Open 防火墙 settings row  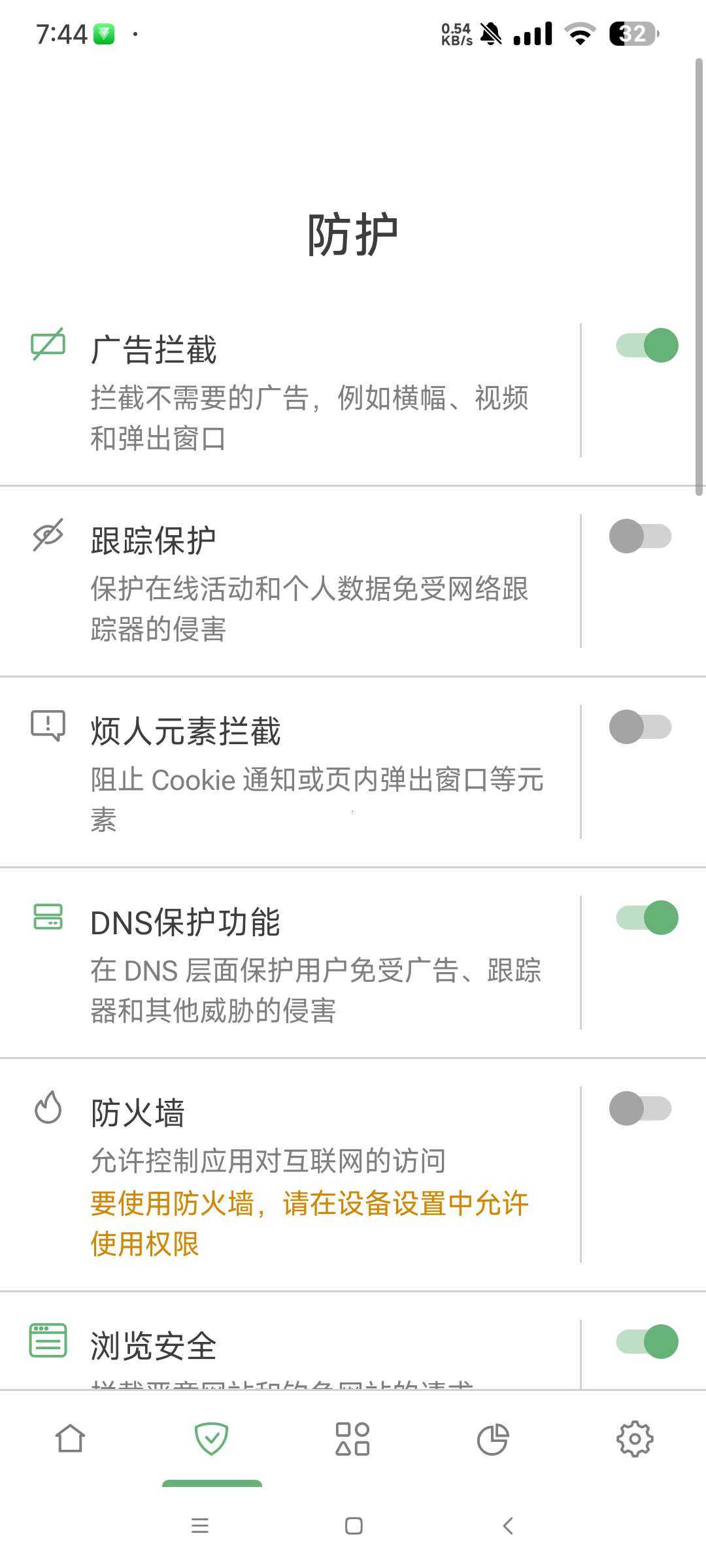coord(290,1174)
